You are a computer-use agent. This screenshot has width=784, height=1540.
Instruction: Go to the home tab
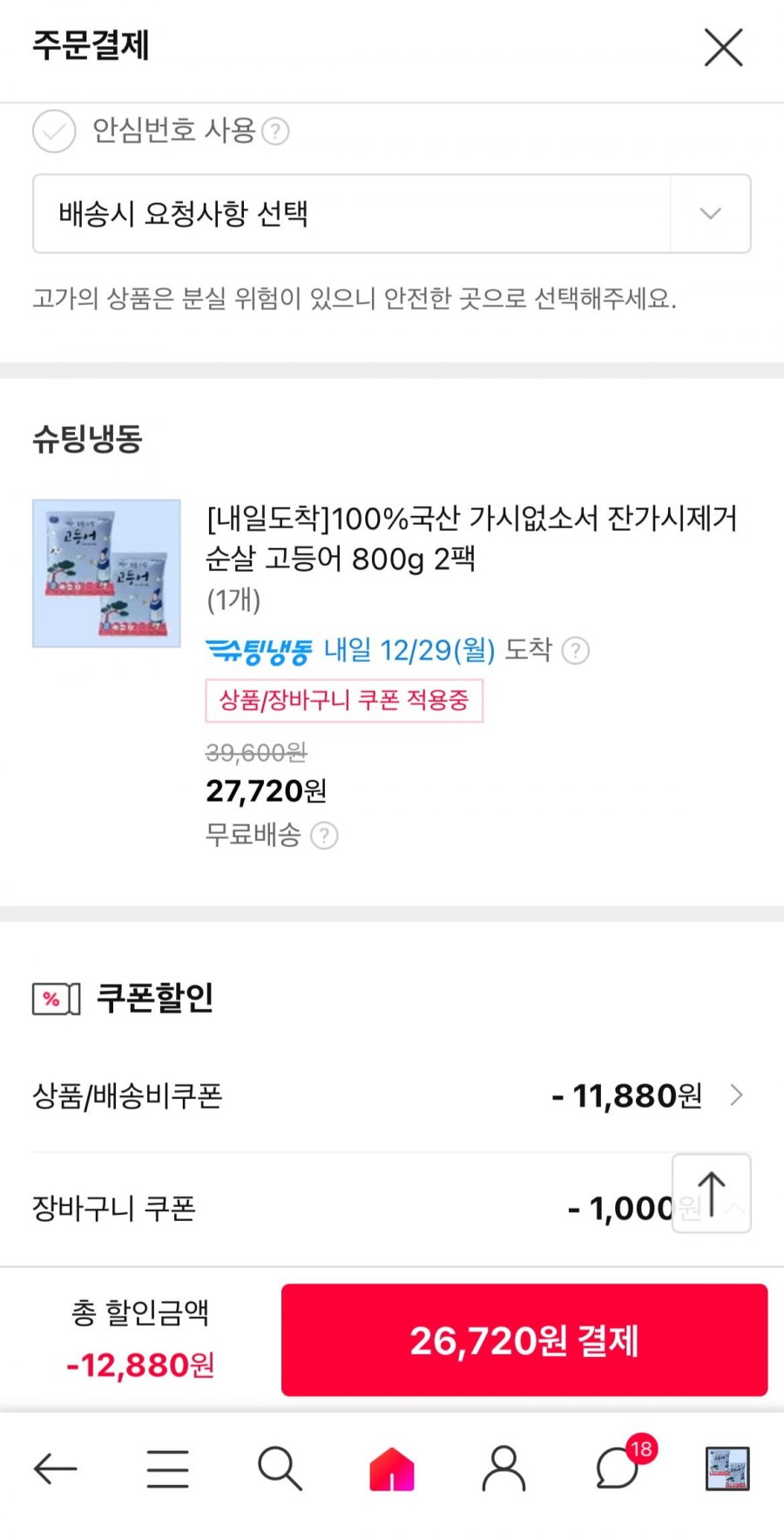[392, 1469]
